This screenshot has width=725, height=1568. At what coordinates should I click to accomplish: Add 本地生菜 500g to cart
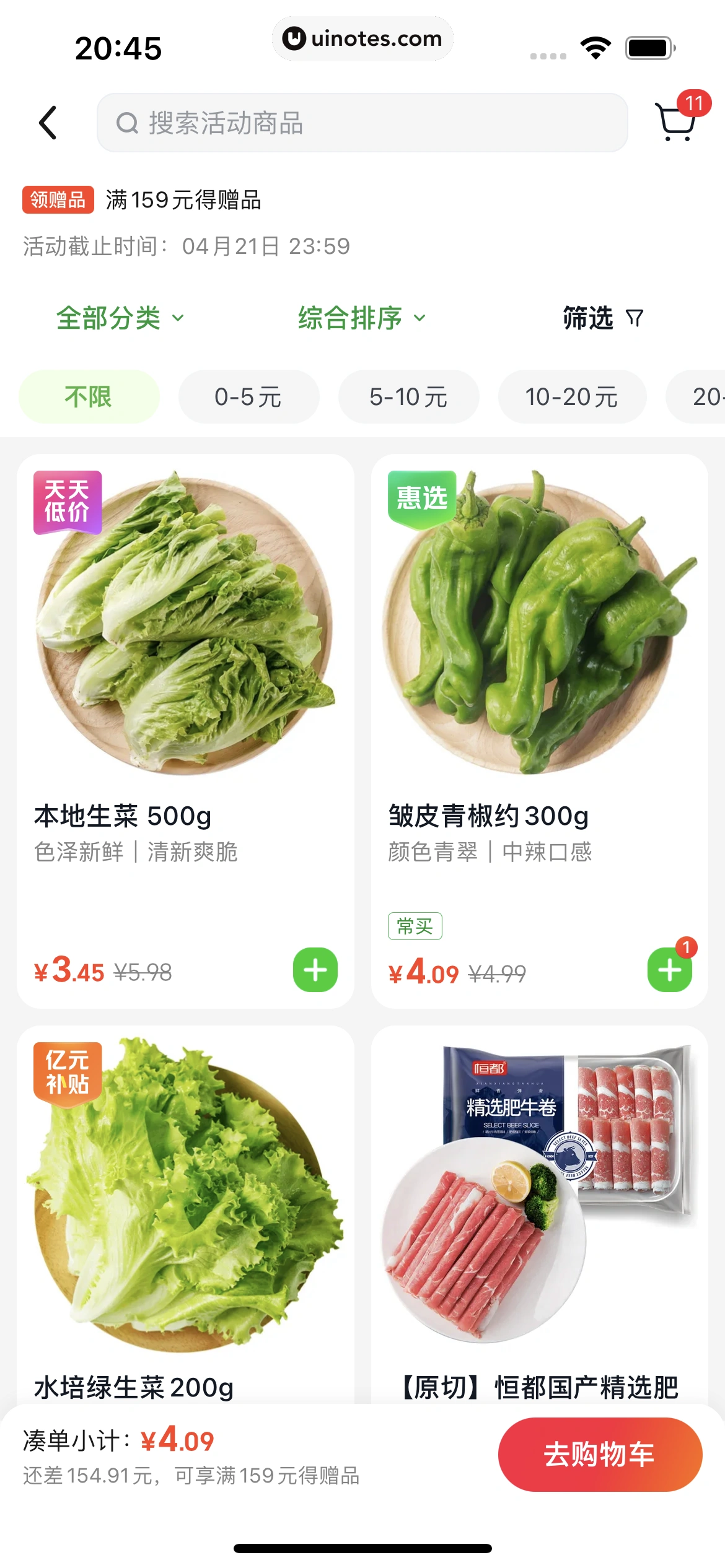coord(315,970)
